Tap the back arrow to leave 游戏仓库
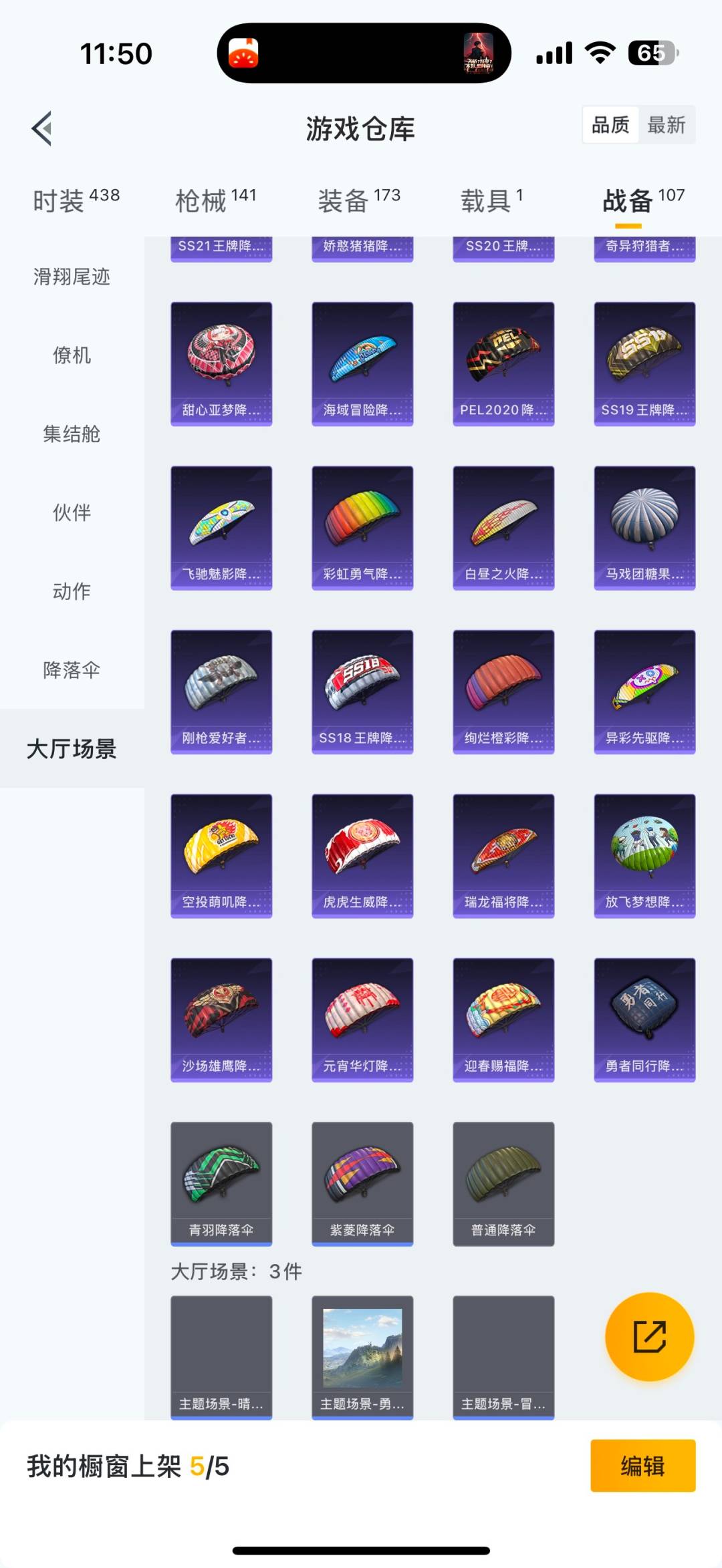The height and width of the screenshot is (1568, 722). point(41,129)
